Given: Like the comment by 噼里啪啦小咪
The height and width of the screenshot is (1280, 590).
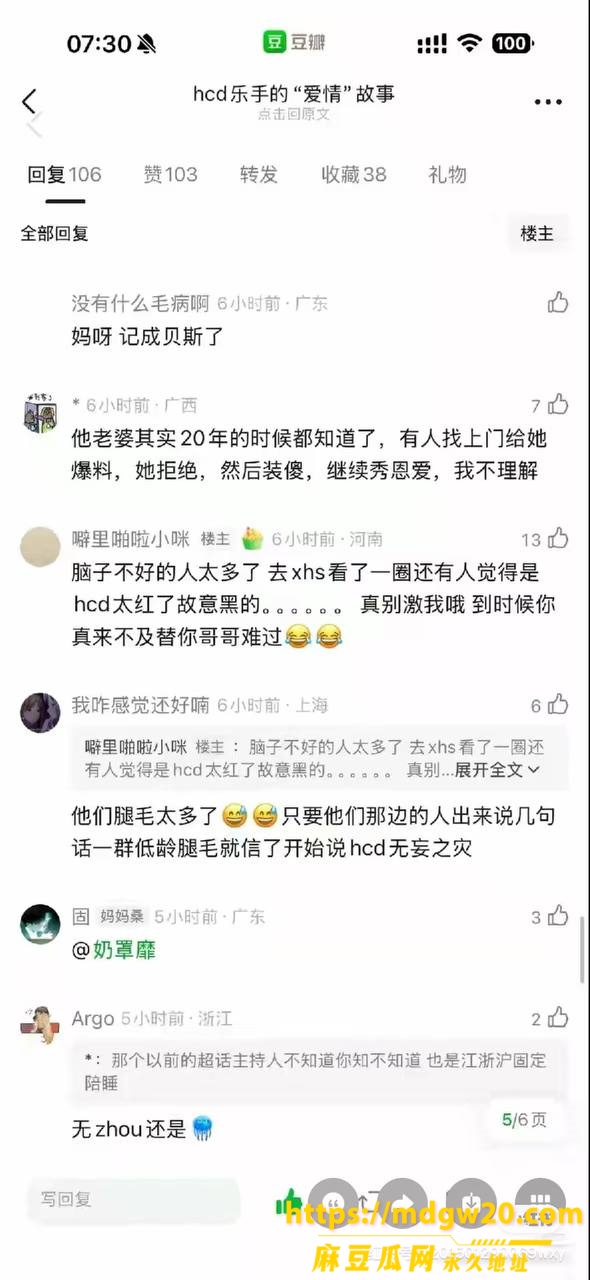Looking at the screenshot, I should [547, 538].
